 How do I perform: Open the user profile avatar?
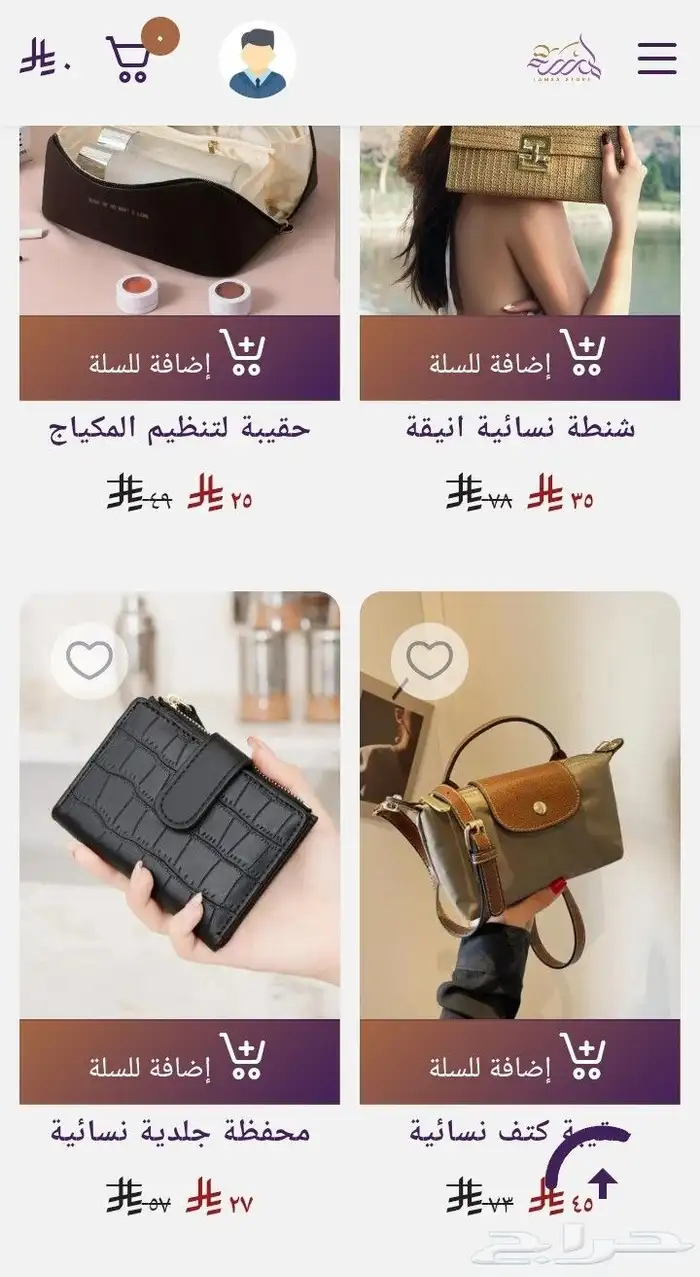point(257,60)
